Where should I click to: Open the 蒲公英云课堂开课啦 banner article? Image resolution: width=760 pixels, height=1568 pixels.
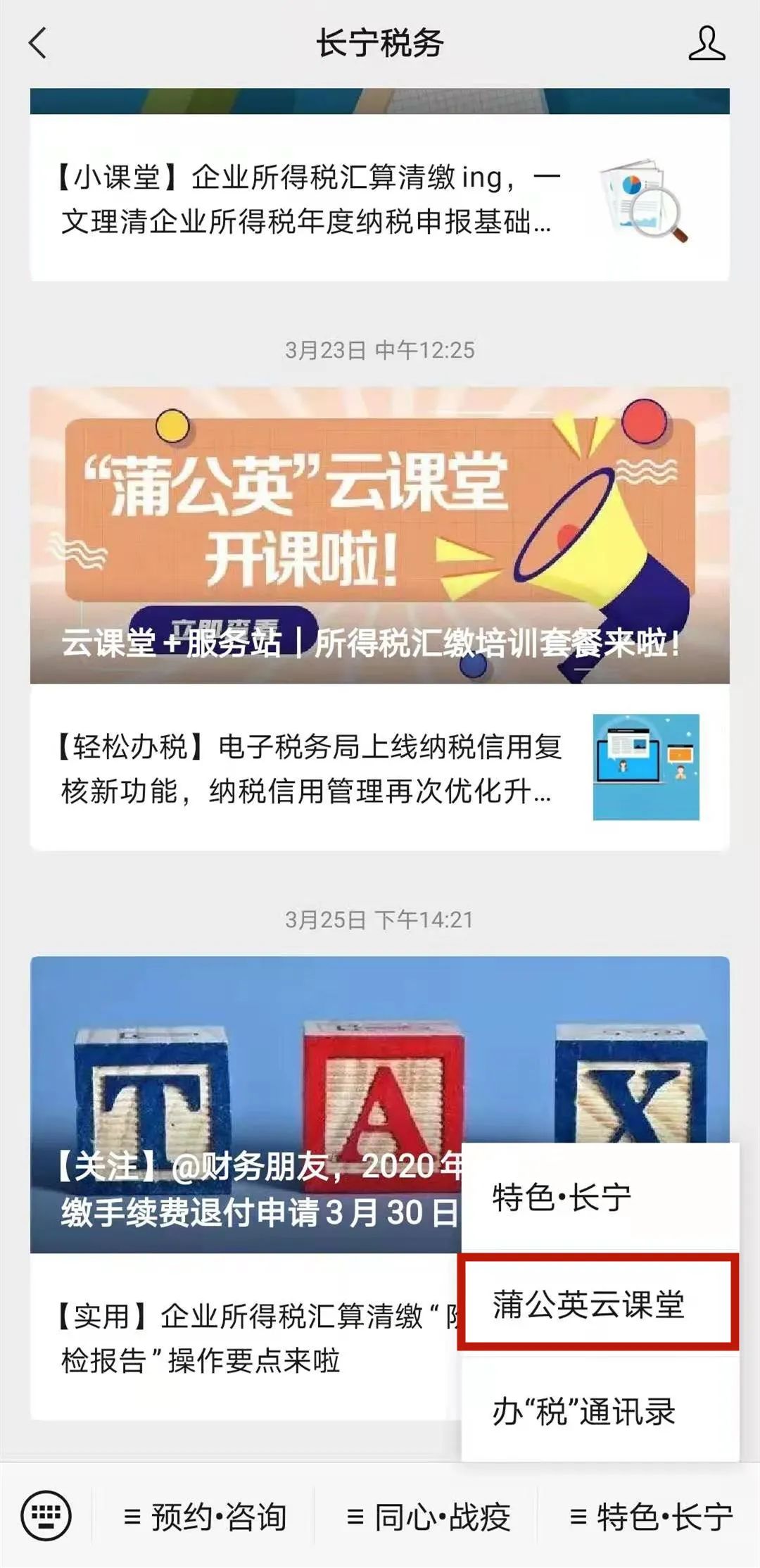point(380,535)
